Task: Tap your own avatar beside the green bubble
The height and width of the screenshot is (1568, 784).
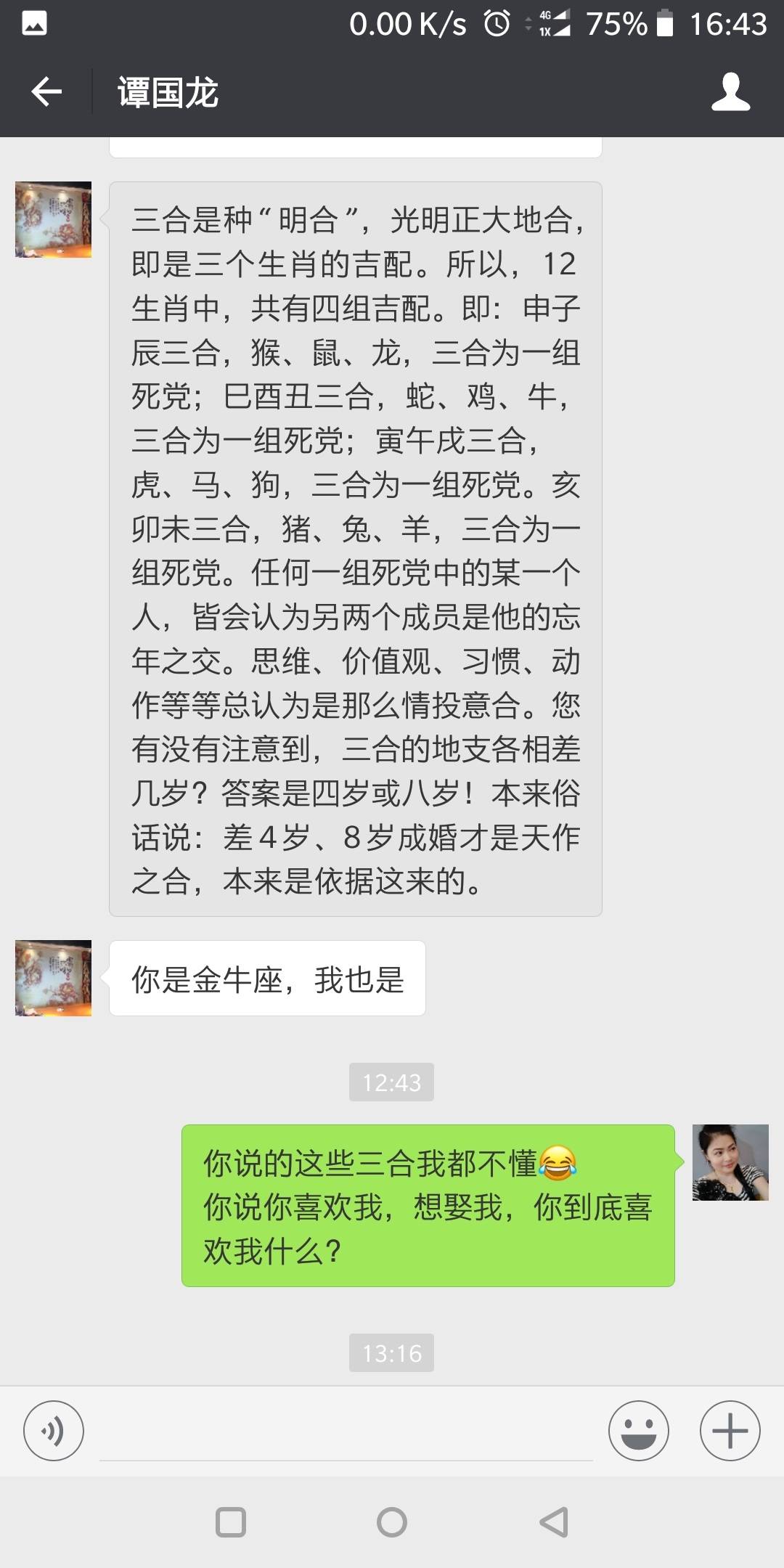Action: 730,1161
